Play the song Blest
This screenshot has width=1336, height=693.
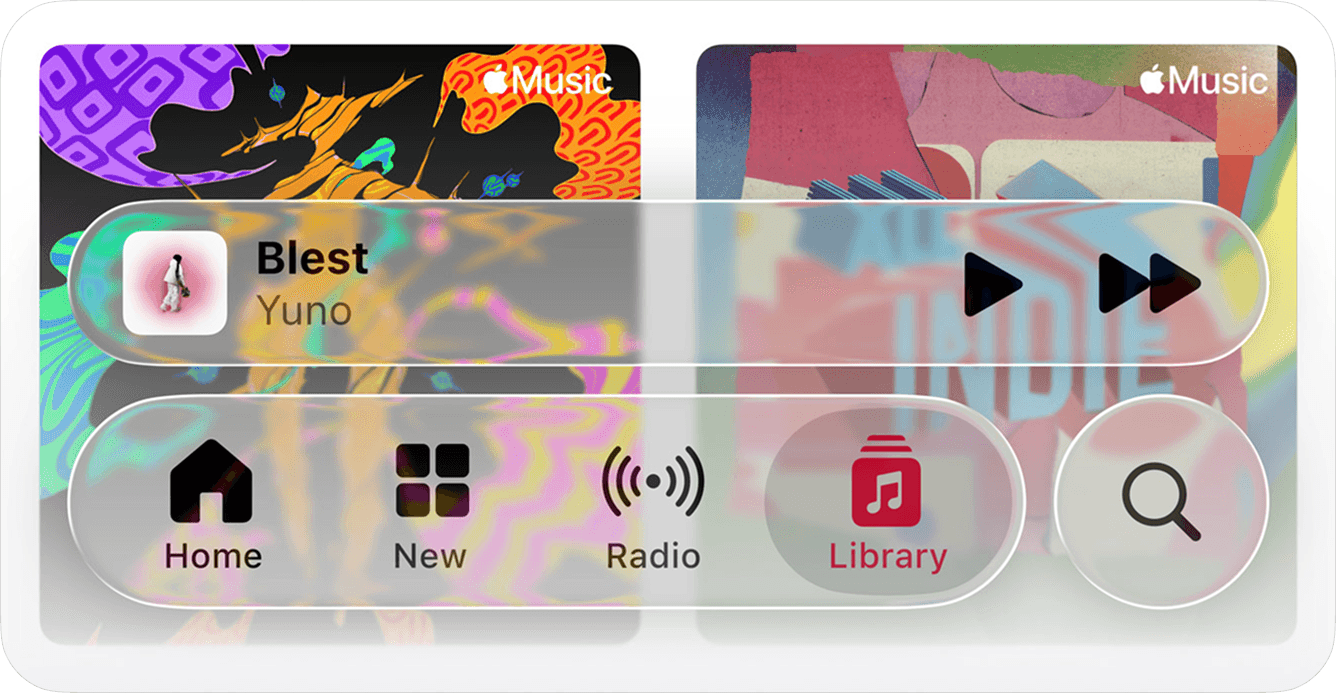pyautogui.click(x=991, y=284)
